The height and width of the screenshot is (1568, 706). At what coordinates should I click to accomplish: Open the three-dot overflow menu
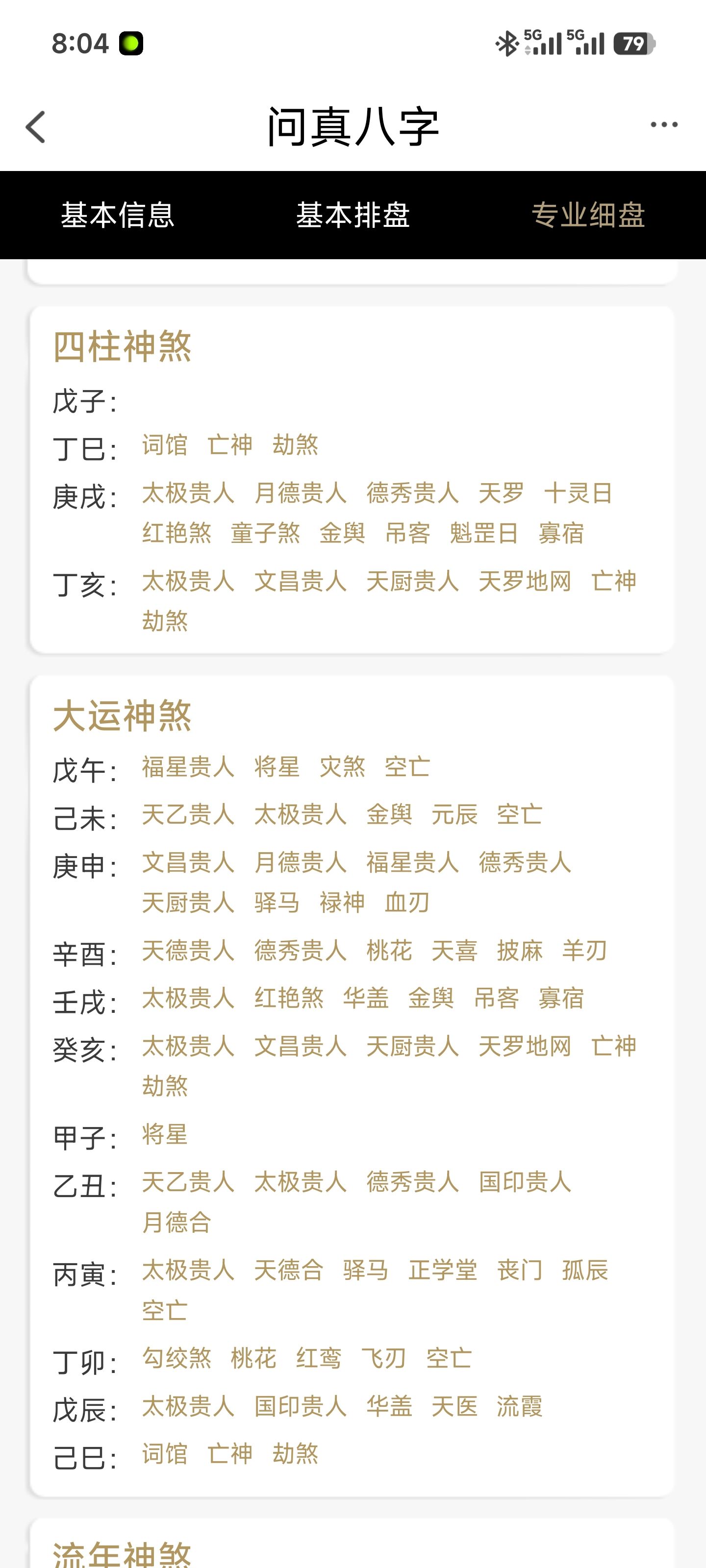663,125
